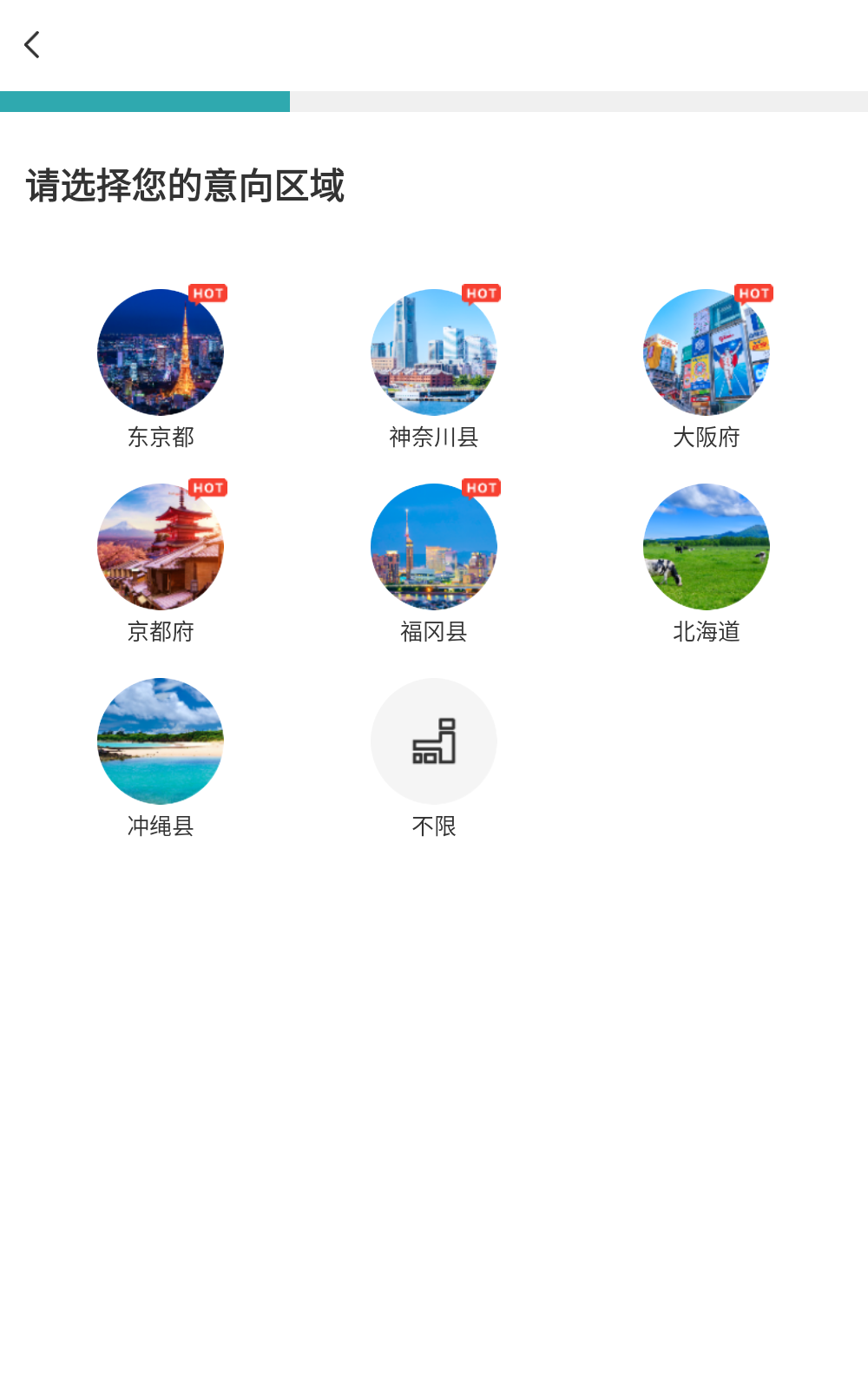Select 北海道 region thumbnail

(x=706, y=546)
